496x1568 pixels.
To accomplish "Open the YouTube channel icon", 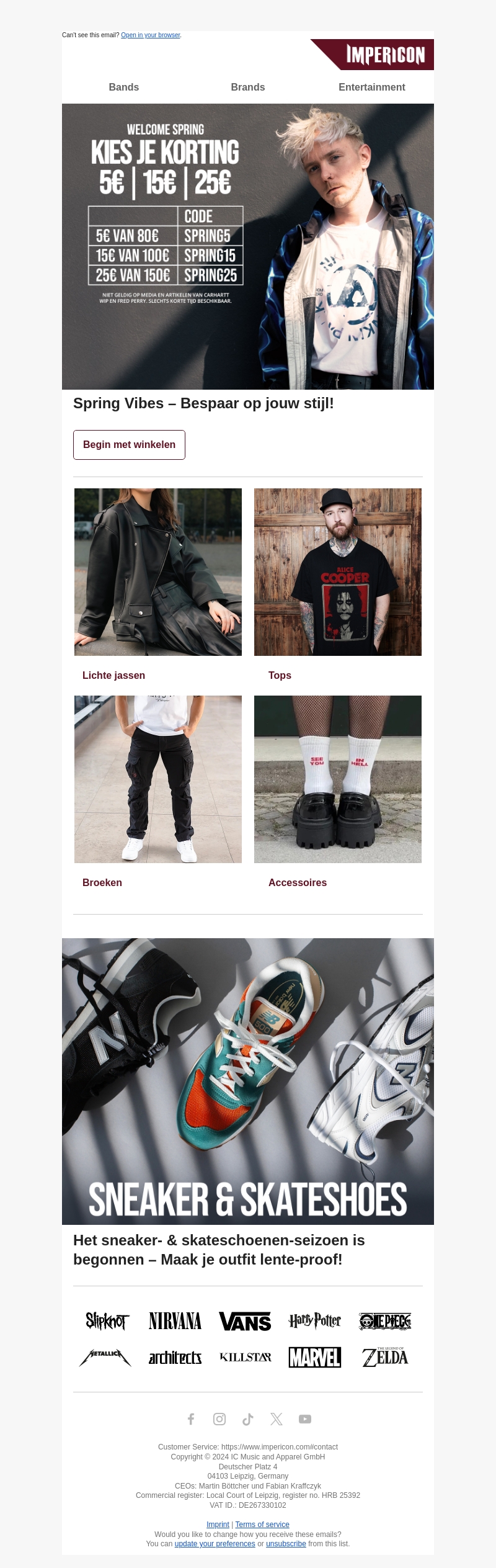I will tap(305, 1419).
